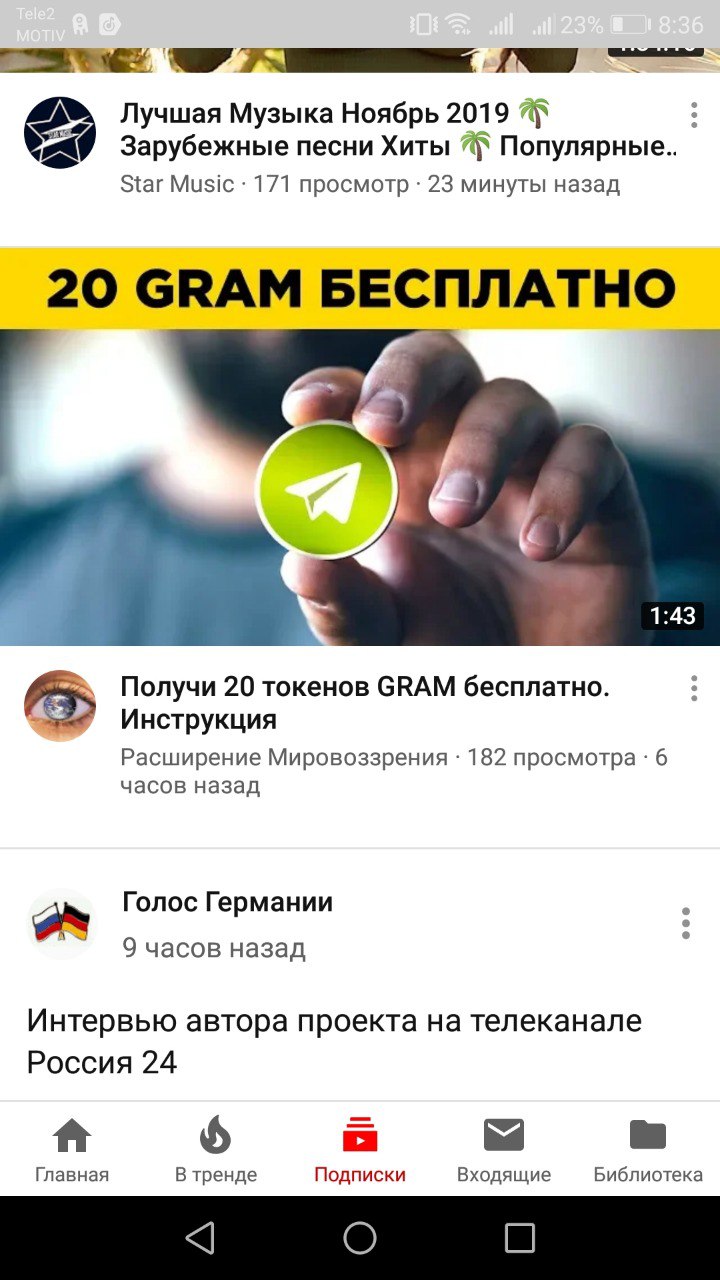The width and height of the screenshot is (720, 1280).
Task: Tap the system back button
Action: [200, 1238]
